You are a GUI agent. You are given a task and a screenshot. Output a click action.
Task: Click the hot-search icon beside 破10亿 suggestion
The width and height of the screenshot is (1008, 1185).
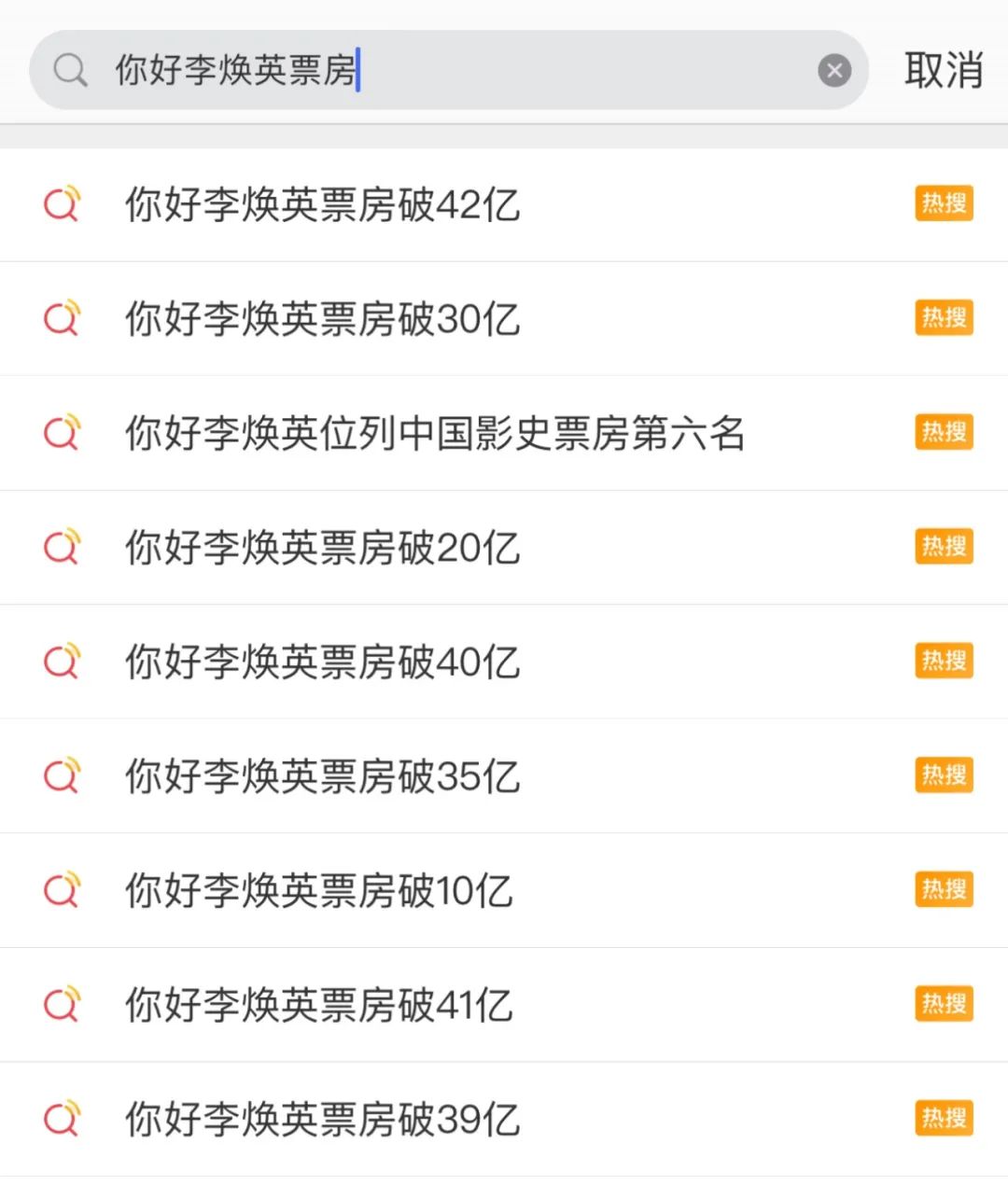[62, 889]
